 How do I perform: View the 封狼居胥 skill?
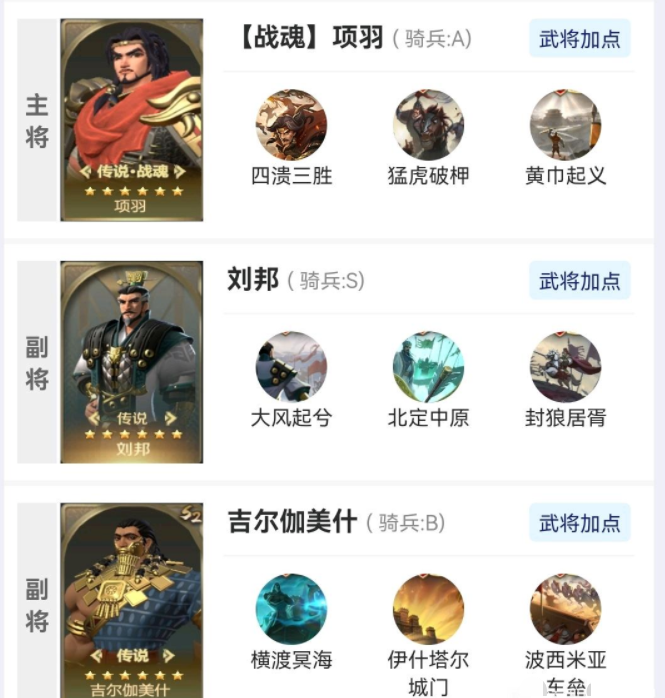tap(565, 368)
